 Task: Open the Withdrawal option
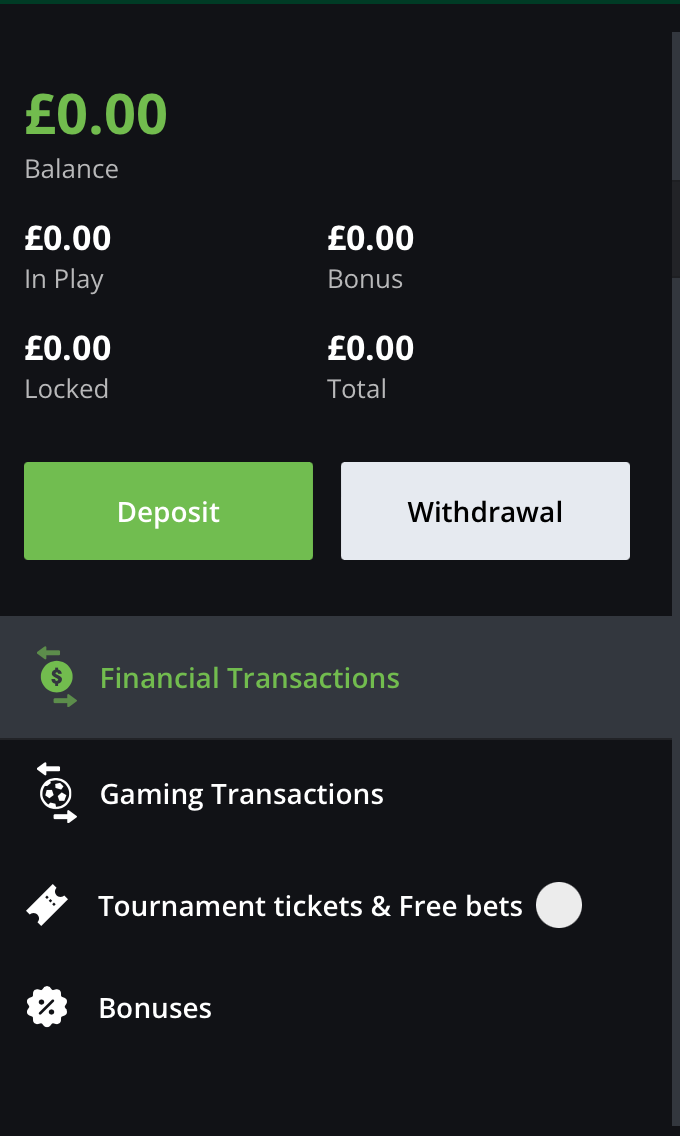[x=485, y=511]
